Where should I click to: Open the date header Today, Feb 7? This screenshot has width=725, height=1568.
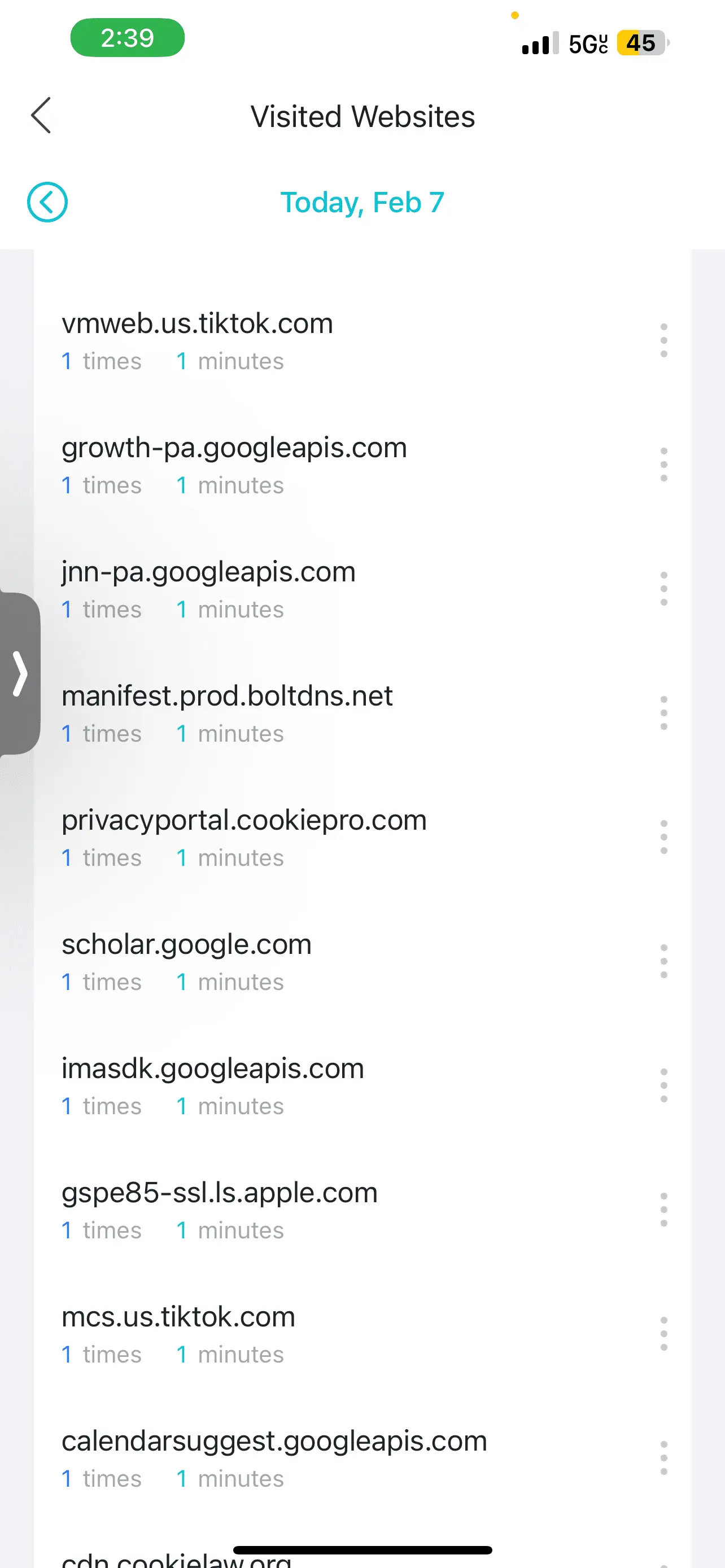tap(362, 203)
